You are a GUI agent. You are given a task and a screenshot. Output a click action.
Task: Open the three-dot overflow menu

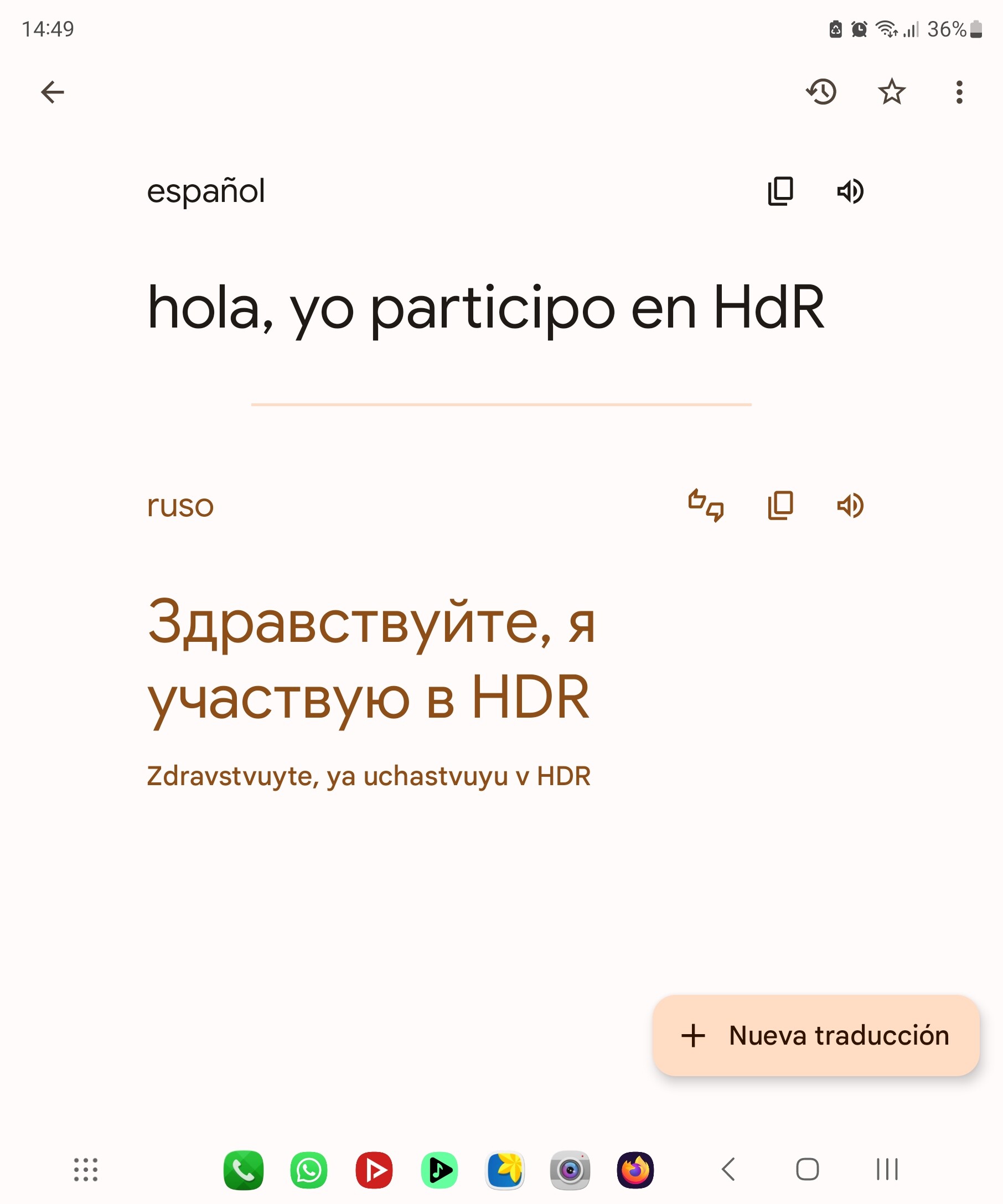point(959,92)
